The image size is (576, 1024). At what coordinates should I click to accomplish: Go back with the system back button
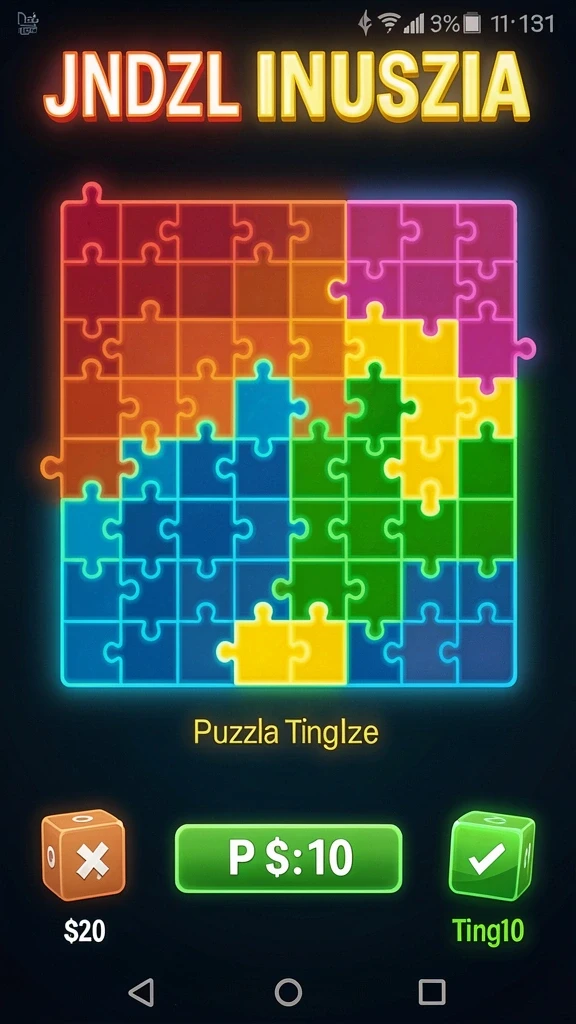142,992
